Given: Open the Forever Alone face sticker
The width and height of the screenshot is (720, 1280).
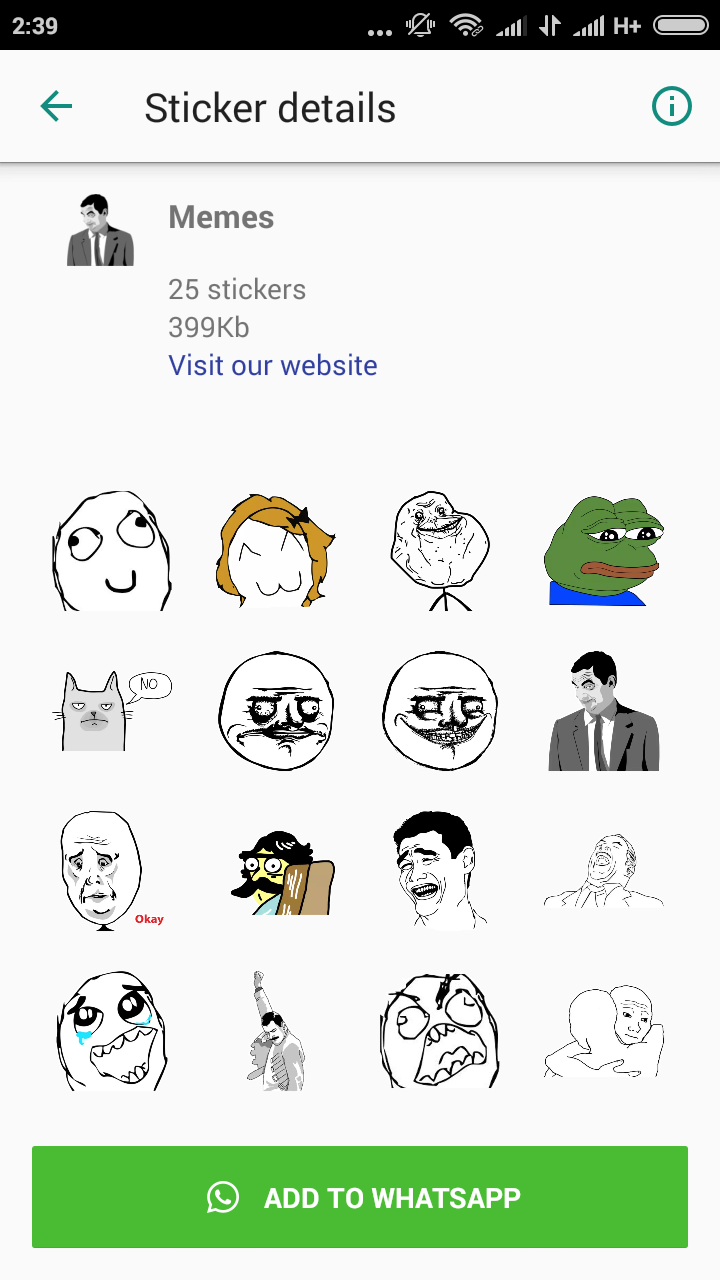Looking at the screenshot, I should point(440,550).
